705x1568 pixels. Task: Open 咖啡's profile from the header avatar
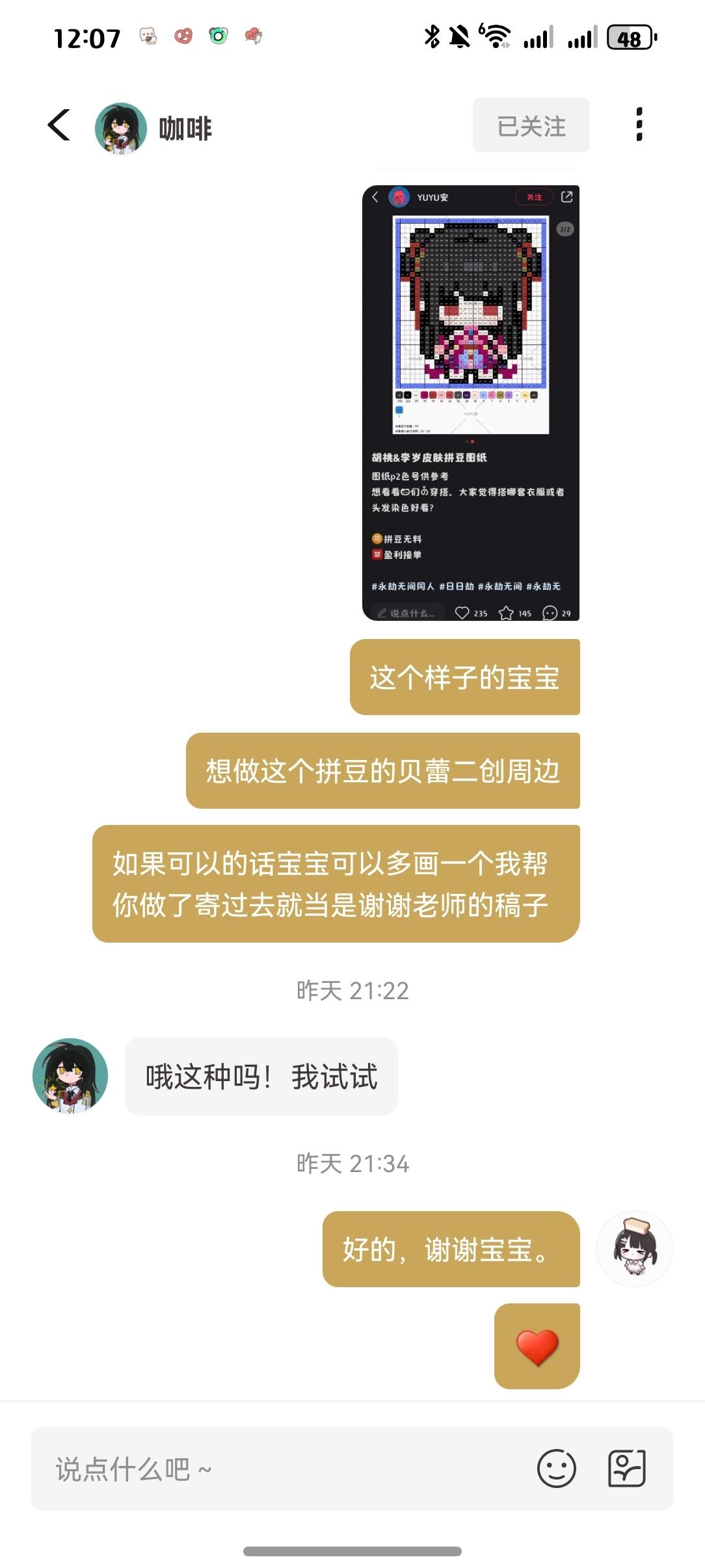pos(121,127)
